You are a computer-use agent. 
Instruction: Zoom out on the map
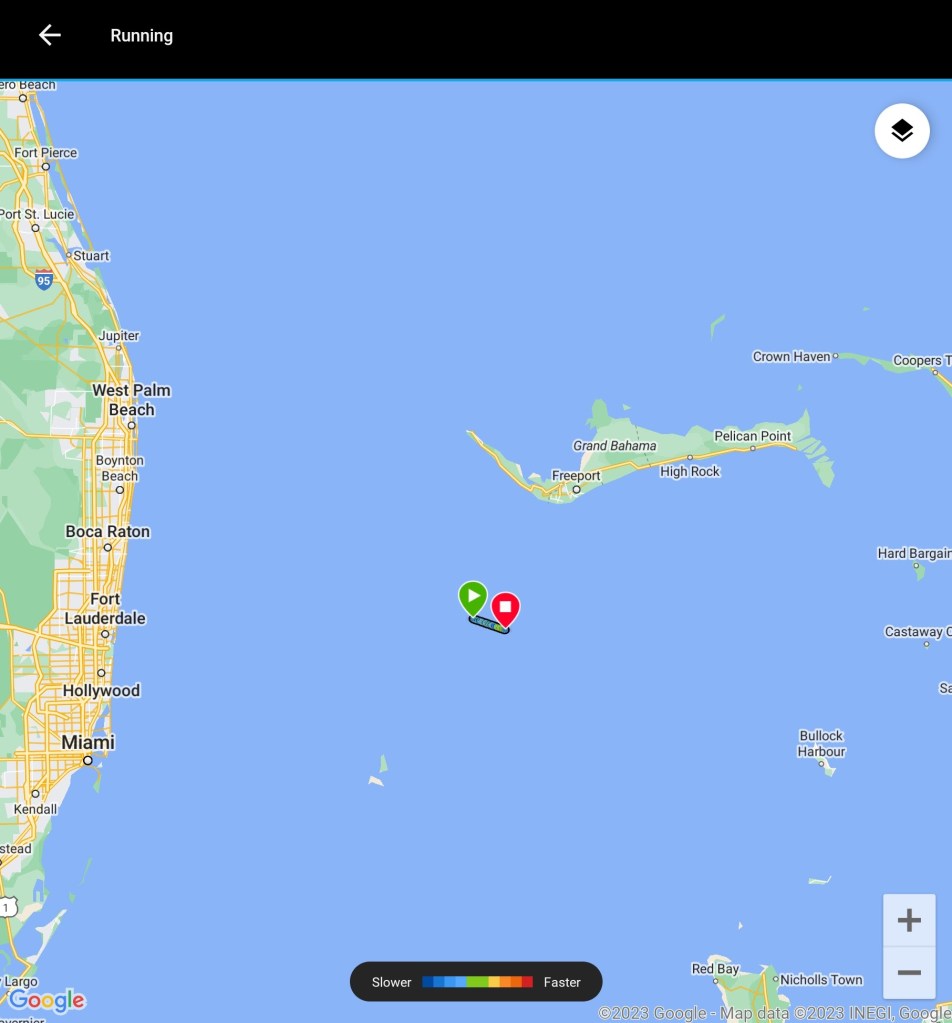click(x=908, y=972)
